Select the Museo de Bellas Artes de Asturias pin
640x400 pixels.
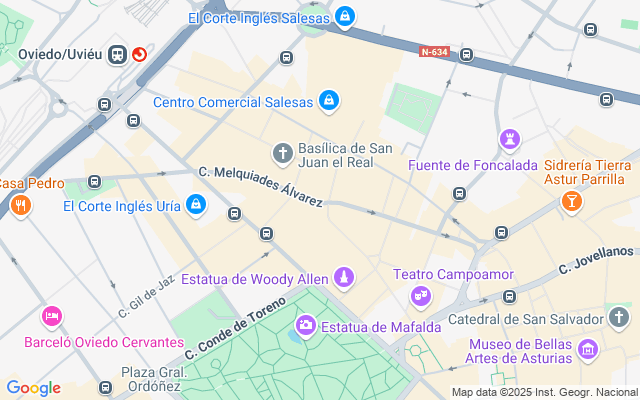pyautogui.click(x=587, y=350)
